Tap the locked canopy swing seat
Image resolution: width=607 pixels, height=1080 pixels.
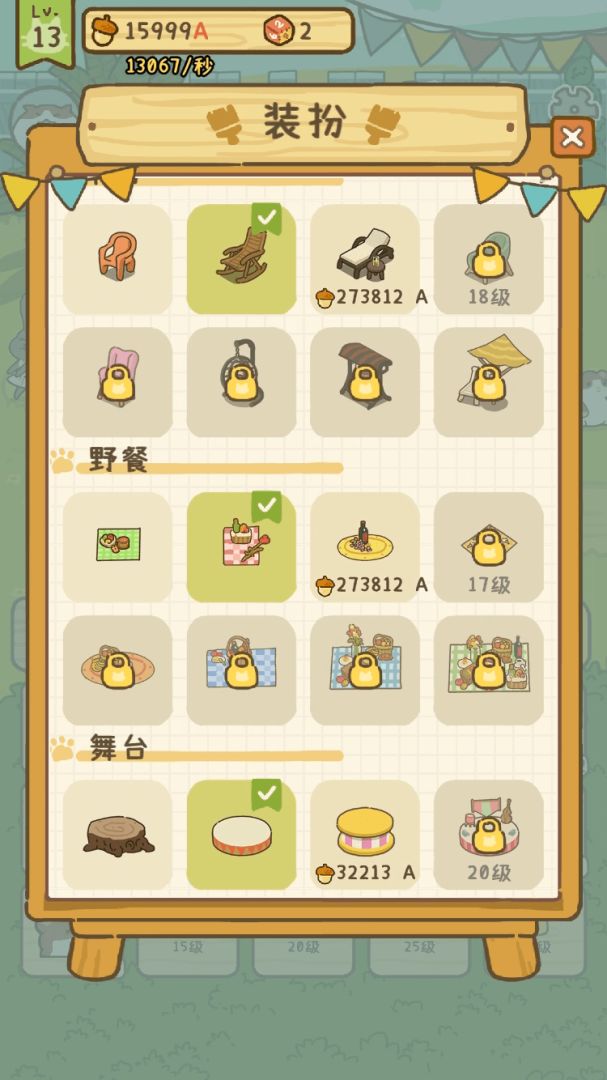(x=365, y=382)
